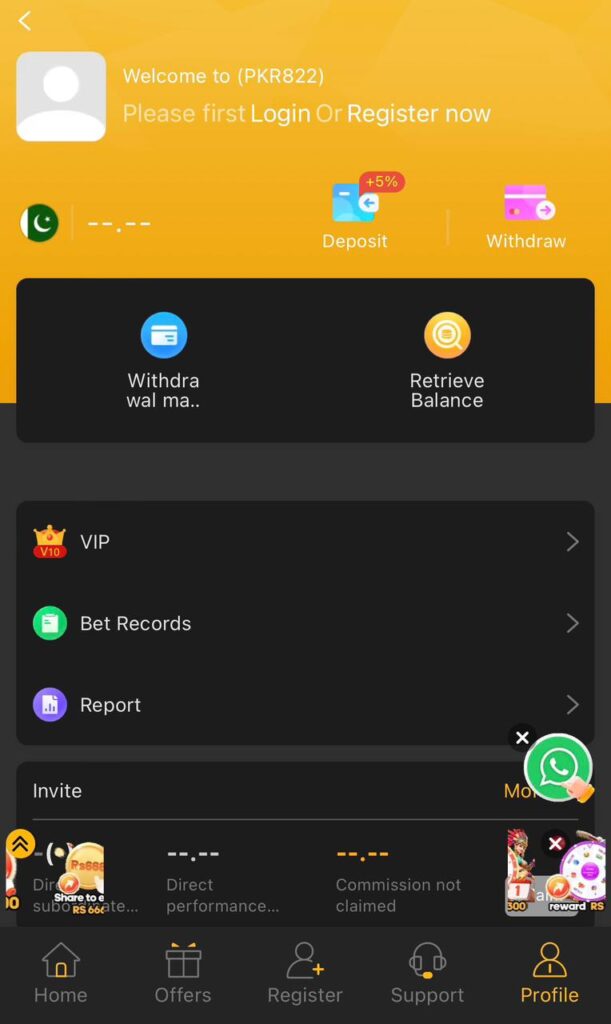Open the Register tab
The image size is (611, 1024).
coord(305,973)
